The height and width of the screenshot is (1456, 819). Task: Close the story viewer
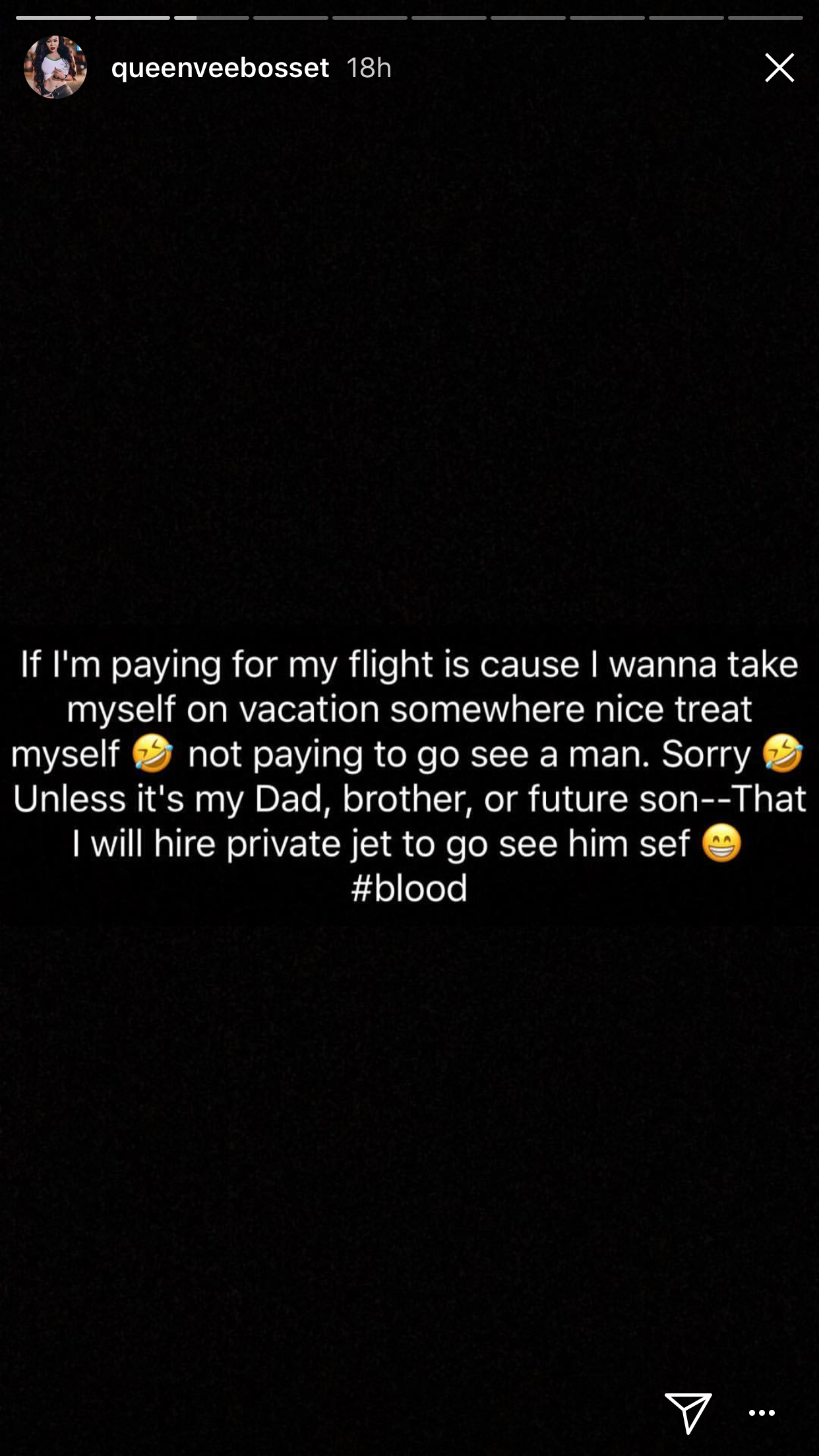pyautogui.click(x=779, y=67)
